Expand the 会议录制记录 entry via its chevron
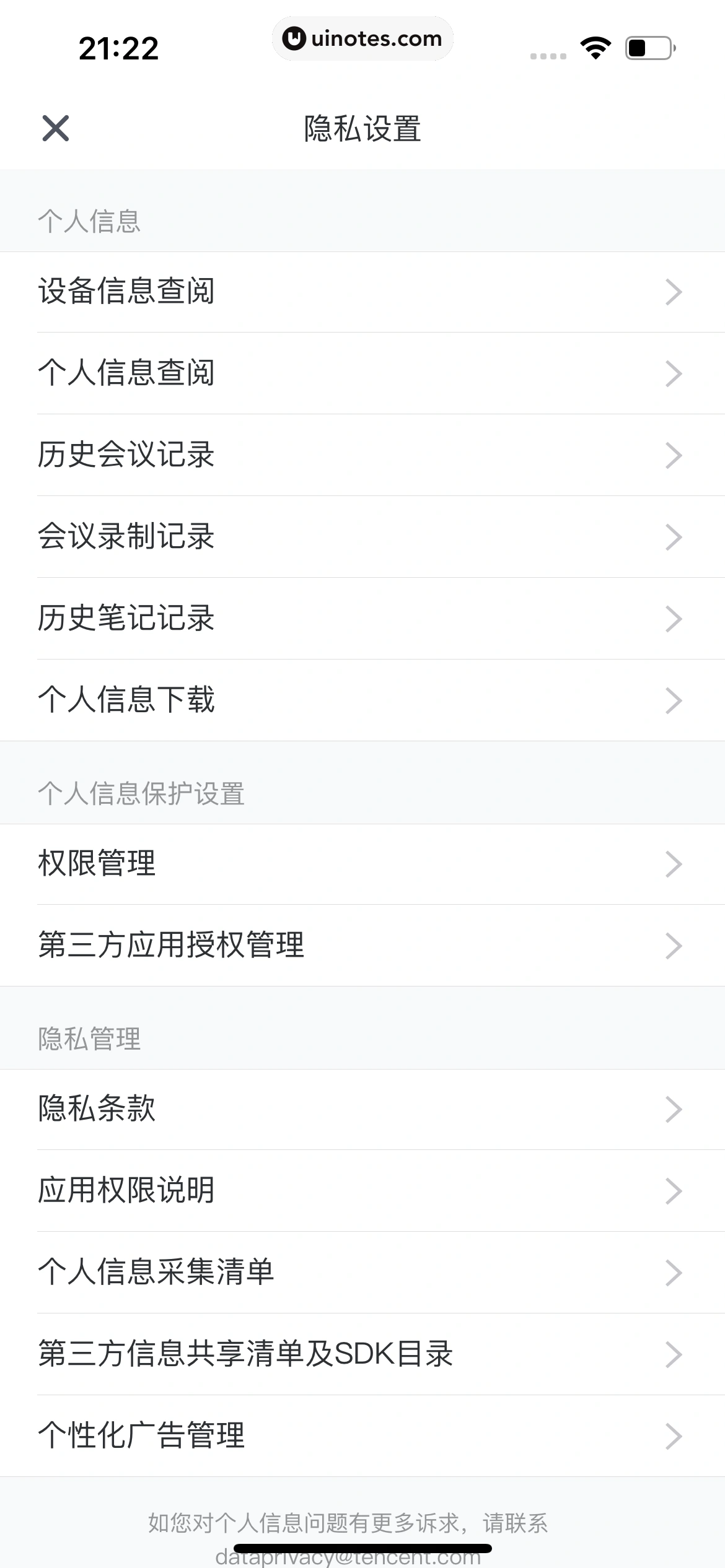This screenshot has height=1568, width=725. click(x=673, y=537)
